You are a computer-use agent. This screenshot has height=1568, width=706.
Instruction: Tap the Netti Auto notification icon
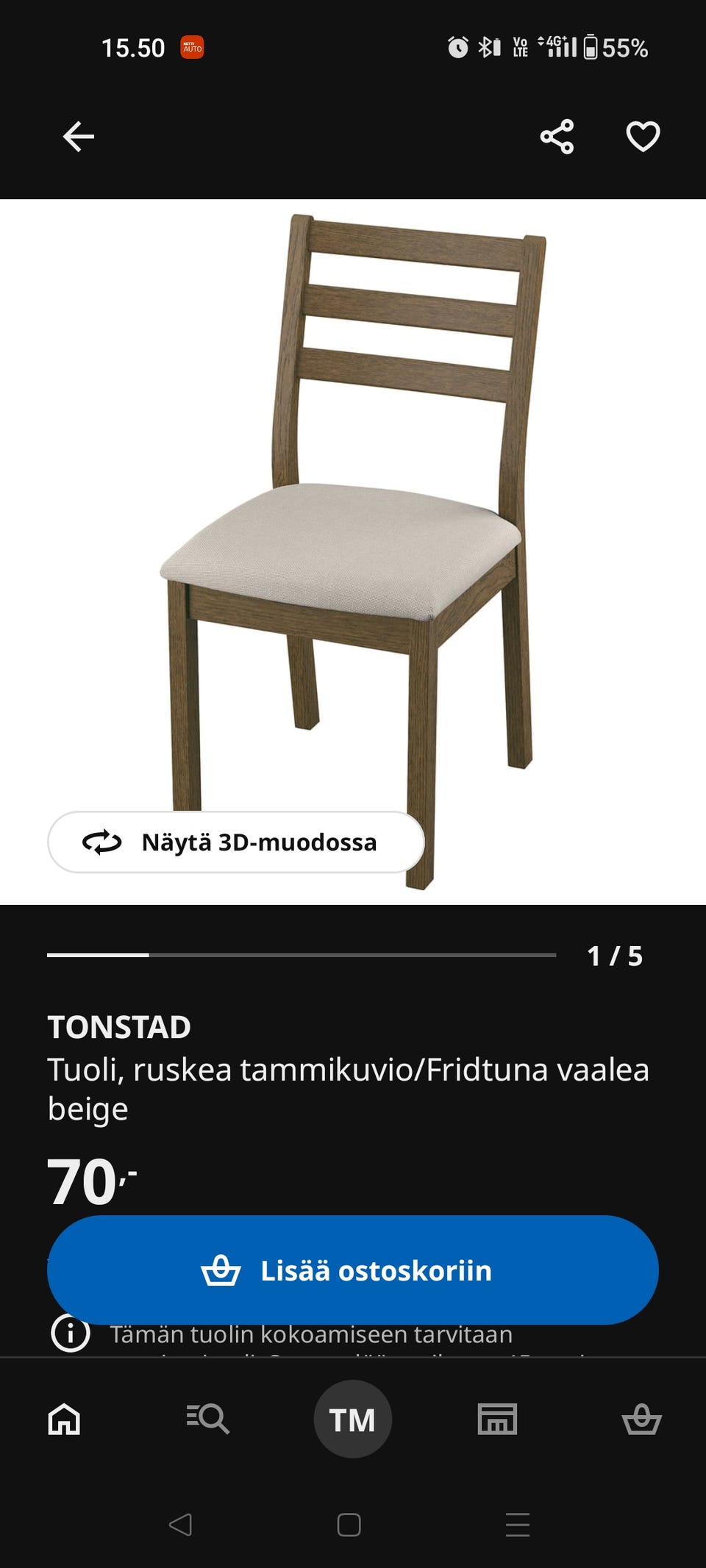[x=193, y=46]
